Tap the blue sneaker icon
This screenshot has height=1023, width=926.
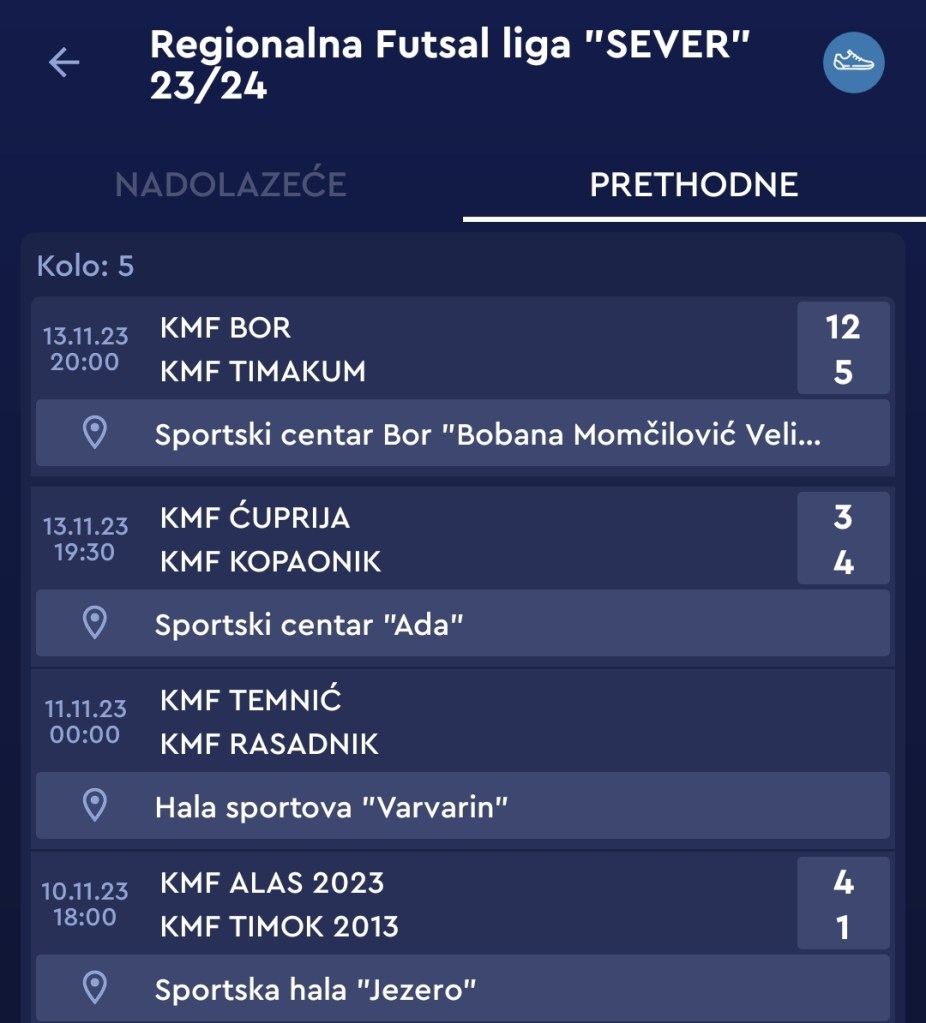tap(853, 63)
